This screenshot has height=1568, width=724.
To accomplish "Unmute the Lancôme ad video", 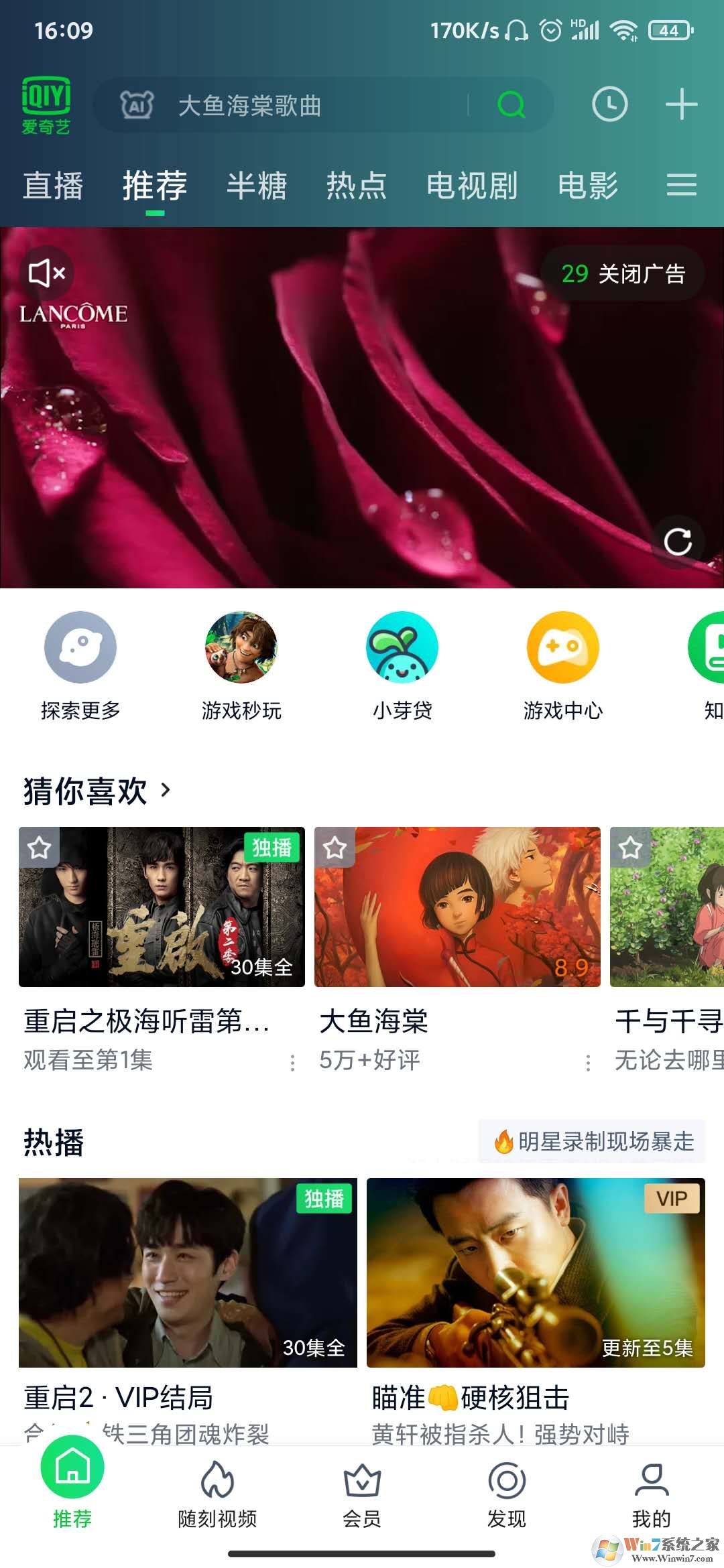I will (47, 271).
